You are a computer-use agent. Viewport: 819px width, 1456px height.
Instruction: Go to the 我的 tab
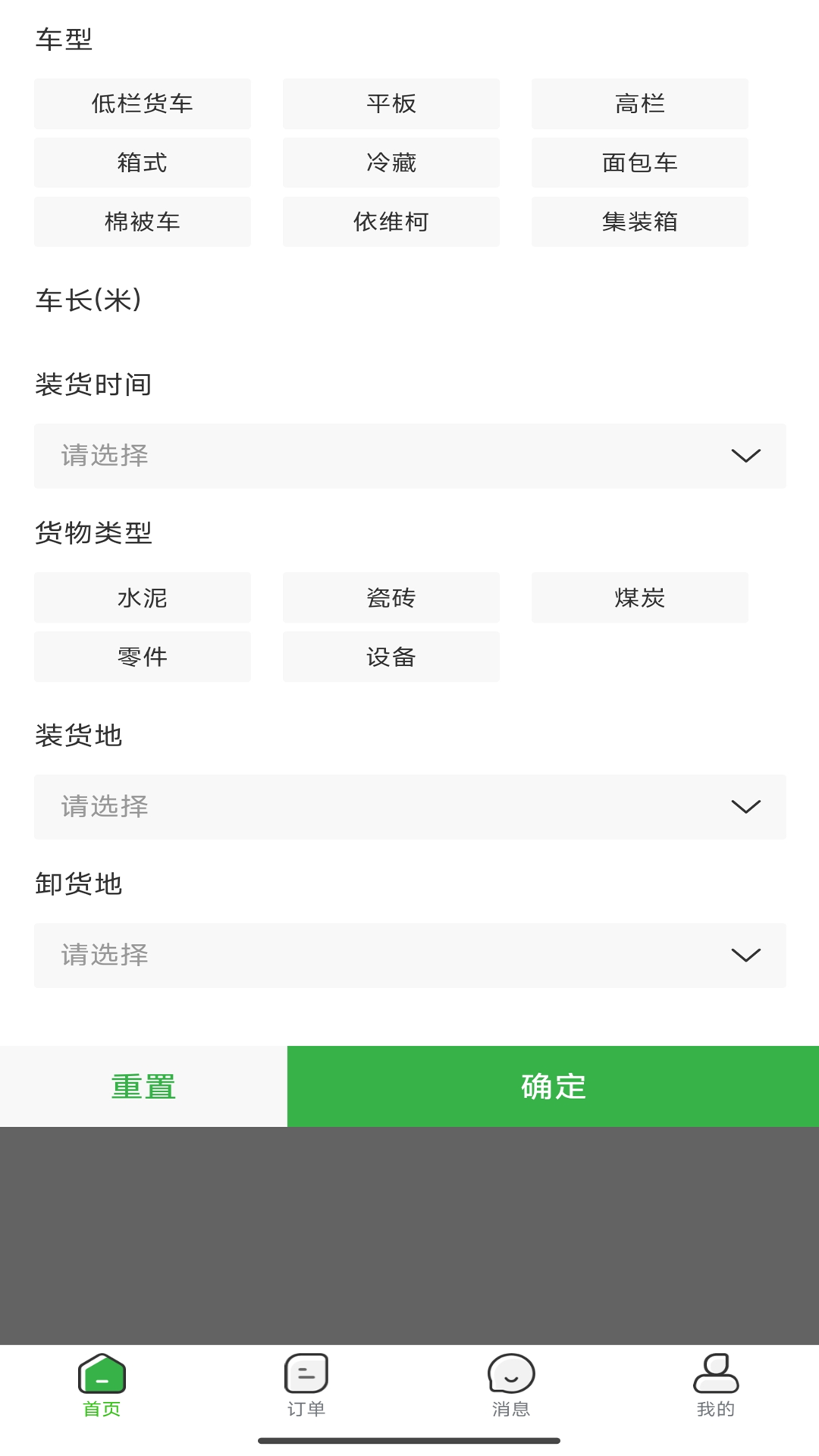tap(716, 1385)
